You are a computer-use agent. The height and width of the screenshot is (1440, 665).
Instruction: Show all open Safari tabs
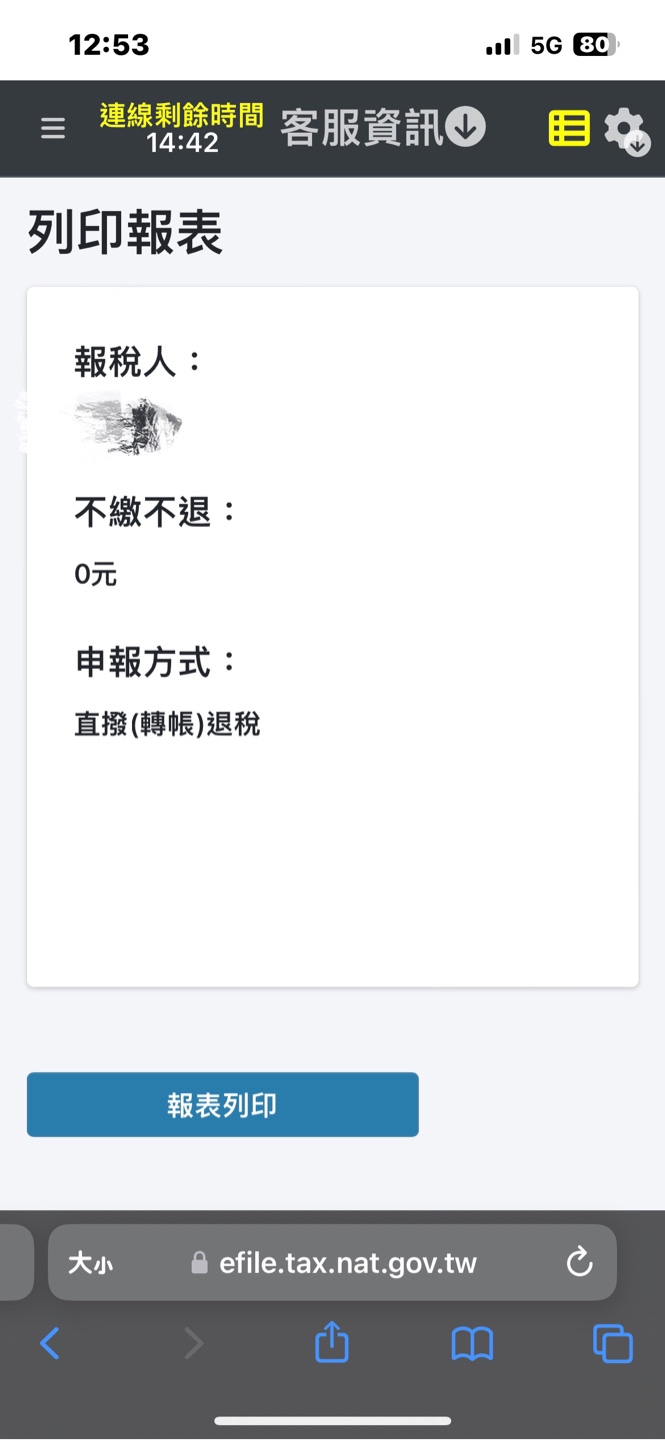coord(613,1343)
